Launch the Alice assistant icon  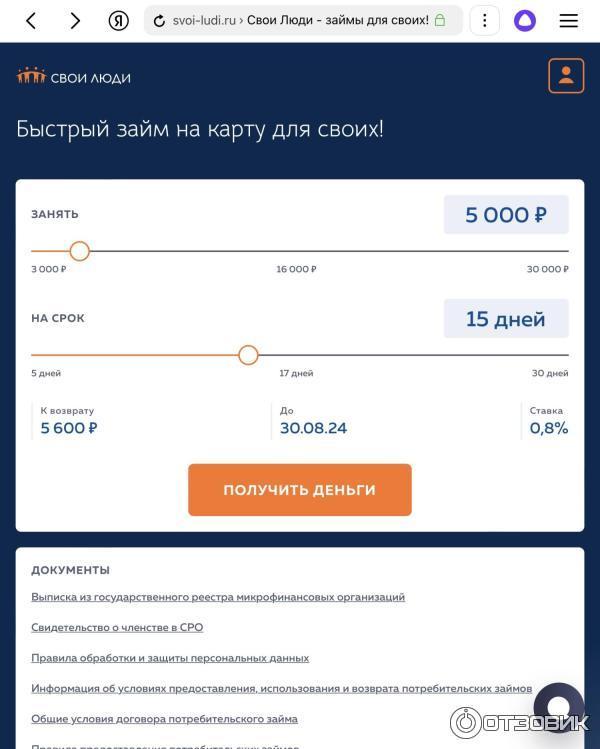[525, 21]
